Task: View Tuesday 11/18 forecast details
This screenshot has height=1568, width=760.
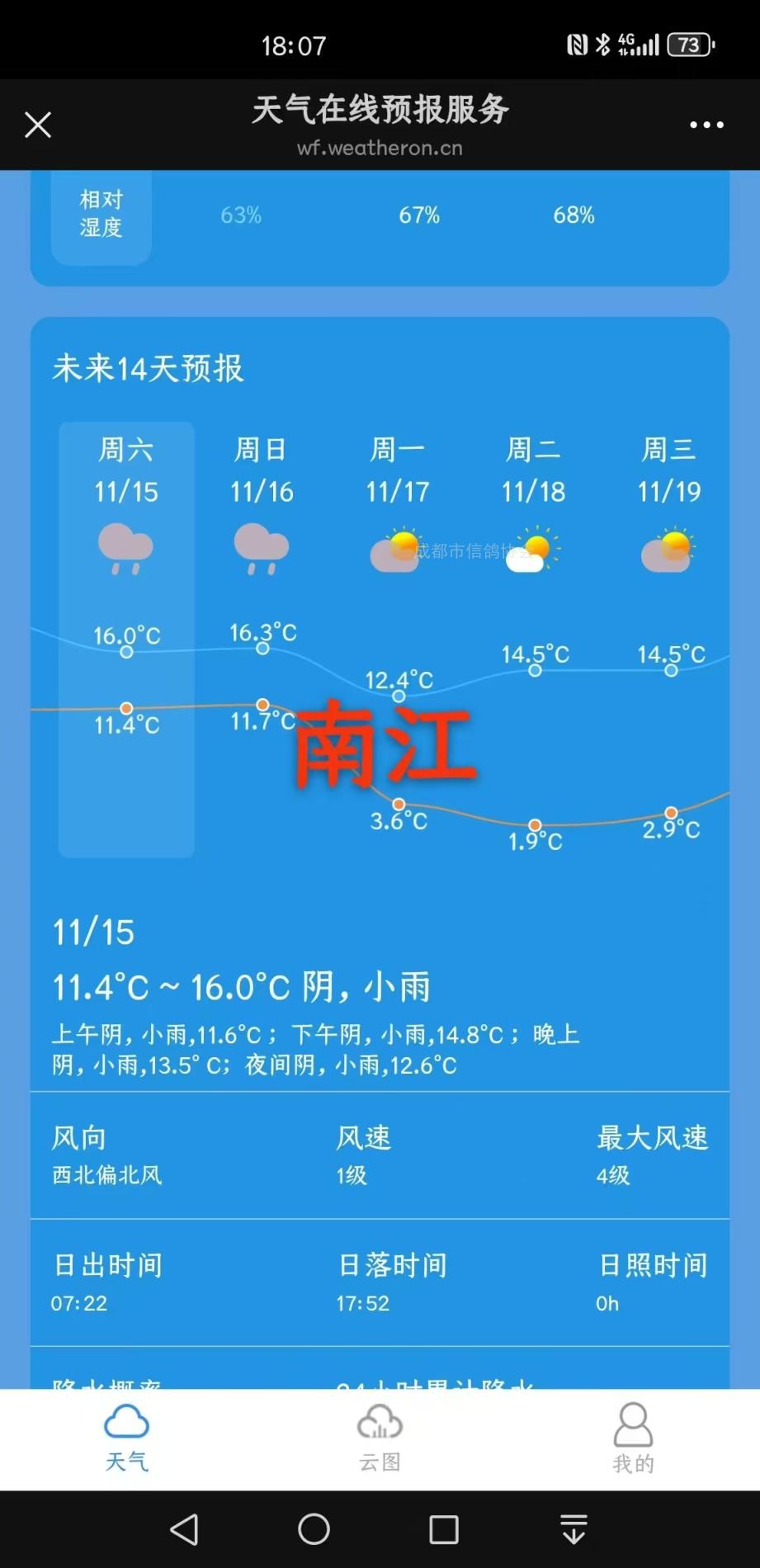Action: click(x=534, y=495)
